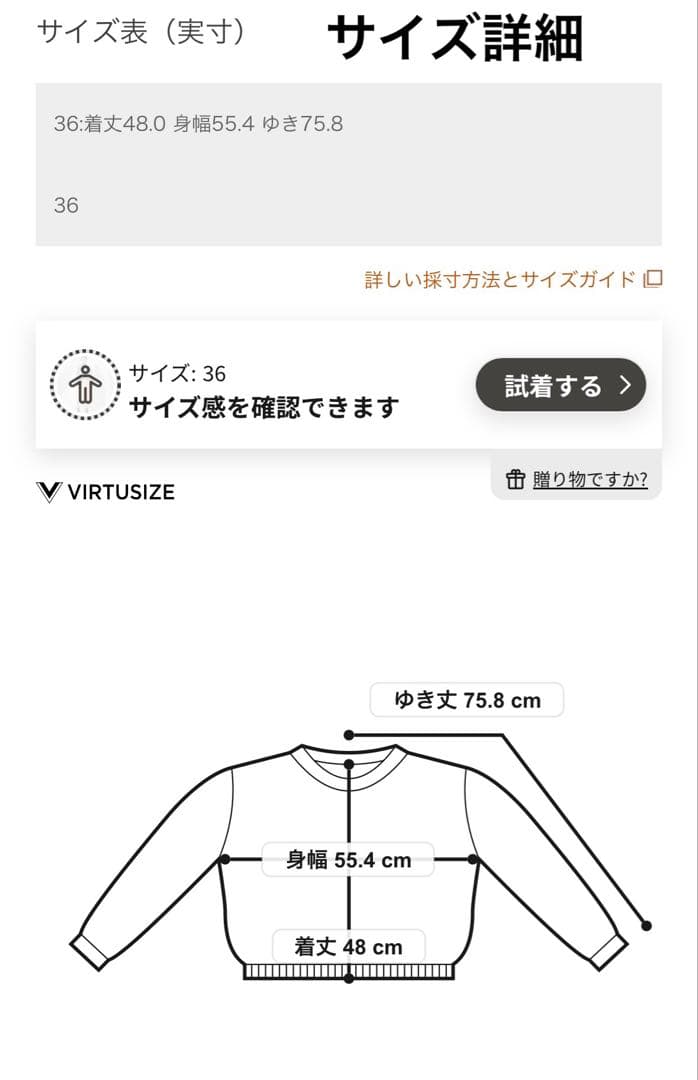Open the 詳しい採寸方法とサイズガイド link
The height and width of the screenshot is (1080, 698).
512,279
